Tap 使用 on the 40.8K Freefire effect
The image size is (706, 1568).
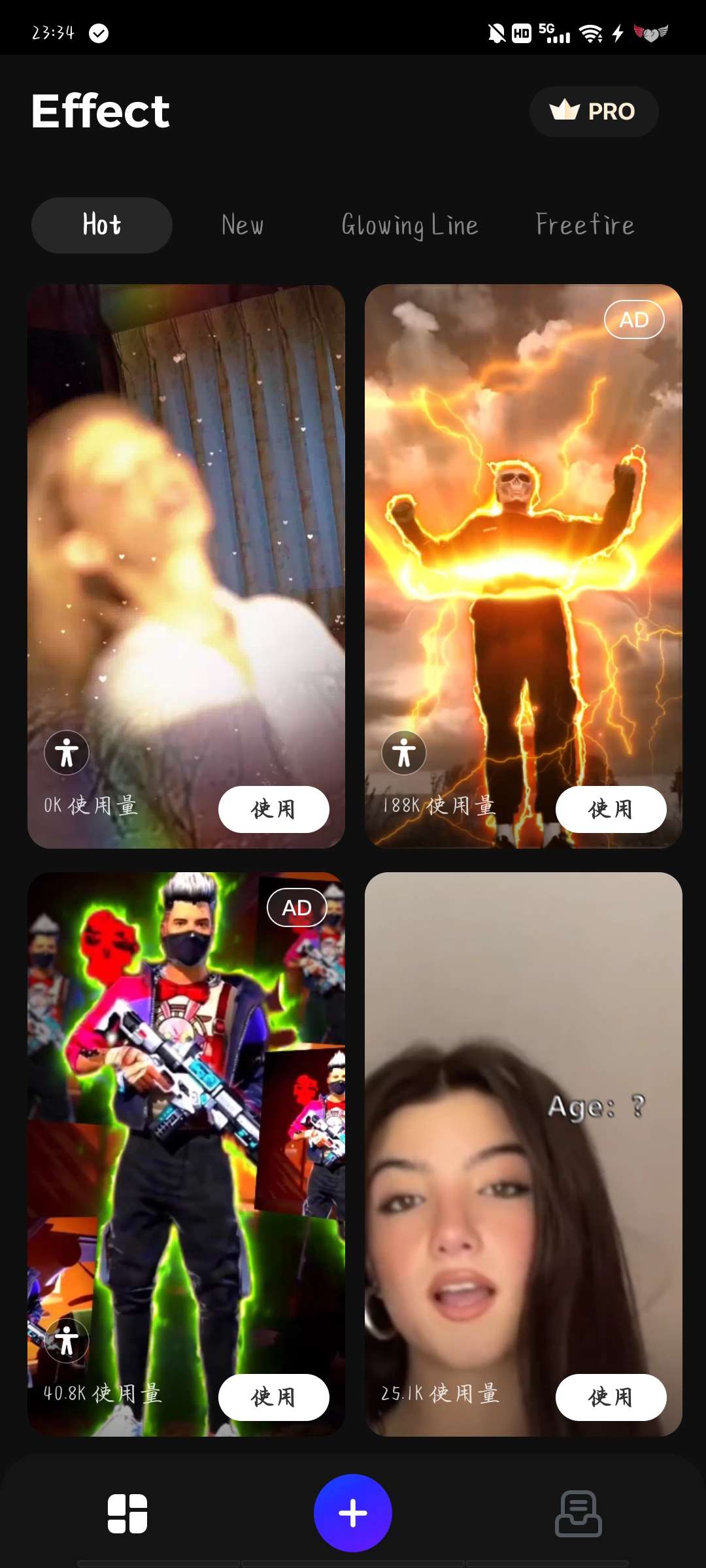[273, 1397]
